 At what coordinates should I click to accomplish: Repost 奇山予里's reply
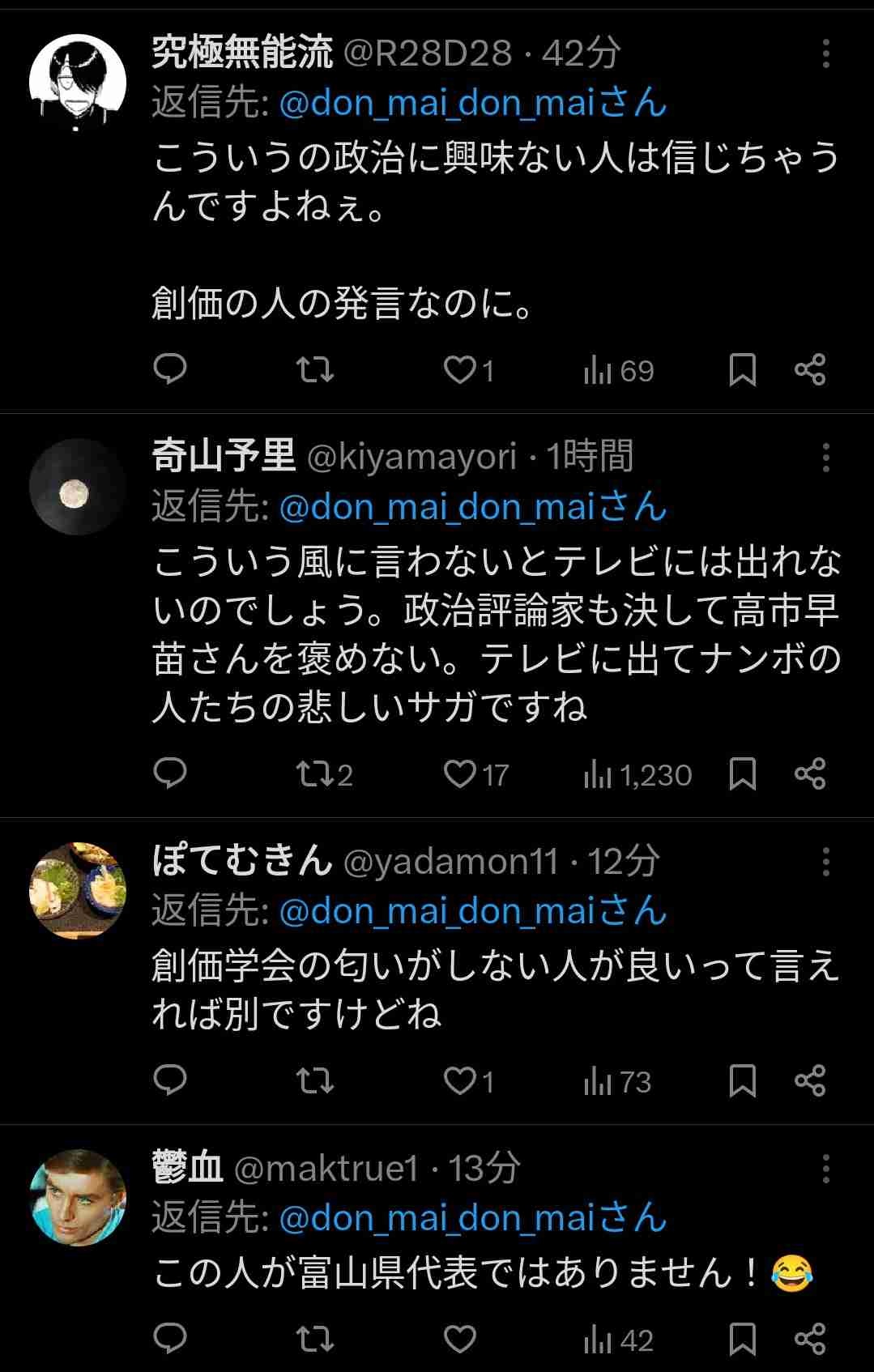315,774
